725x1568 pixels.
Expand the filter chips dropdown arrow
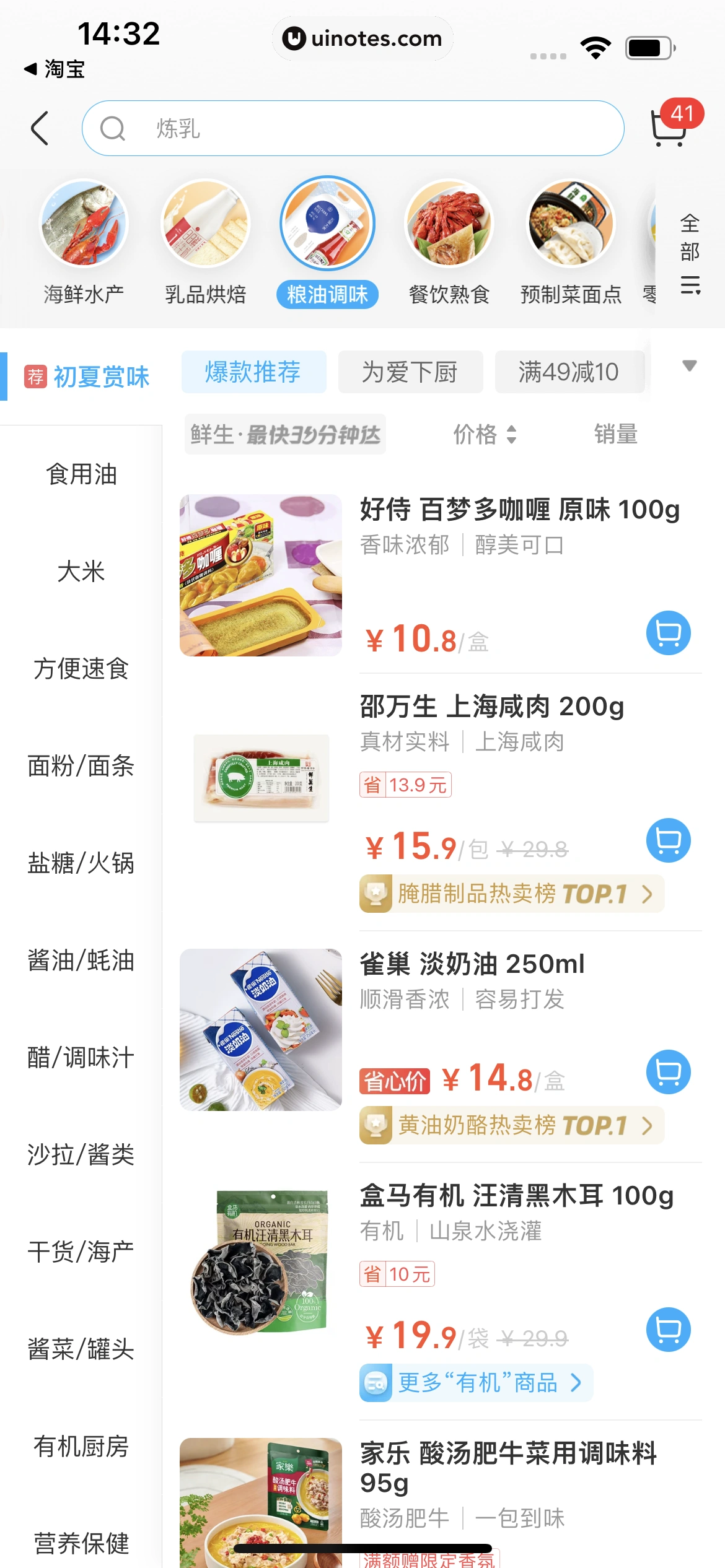pos(689,366)
